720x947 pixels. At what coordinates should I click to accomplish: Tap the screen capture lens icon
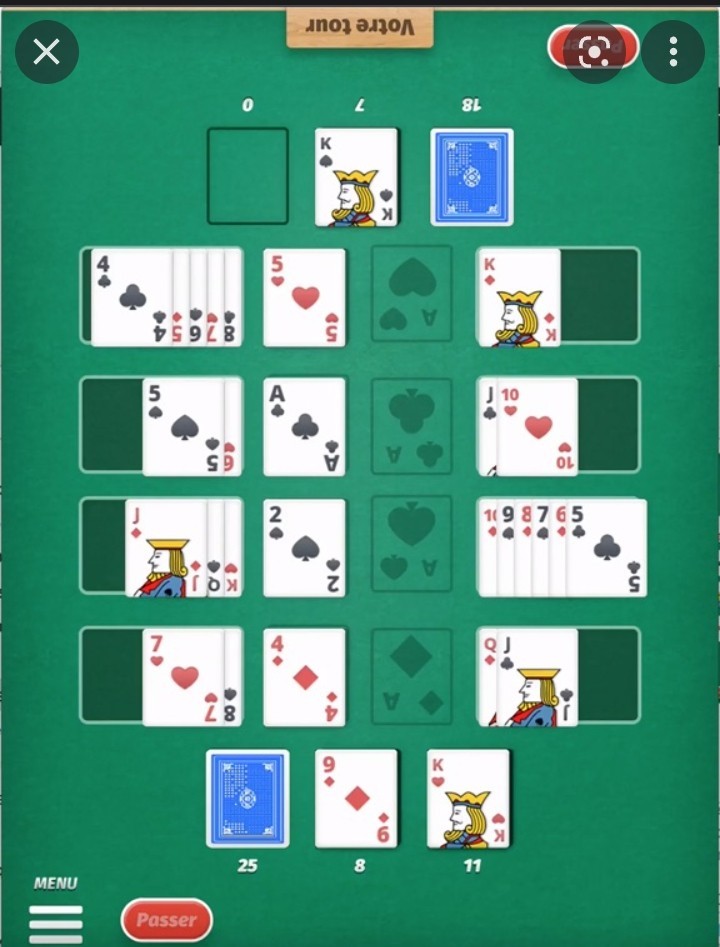tap(594, 51)
